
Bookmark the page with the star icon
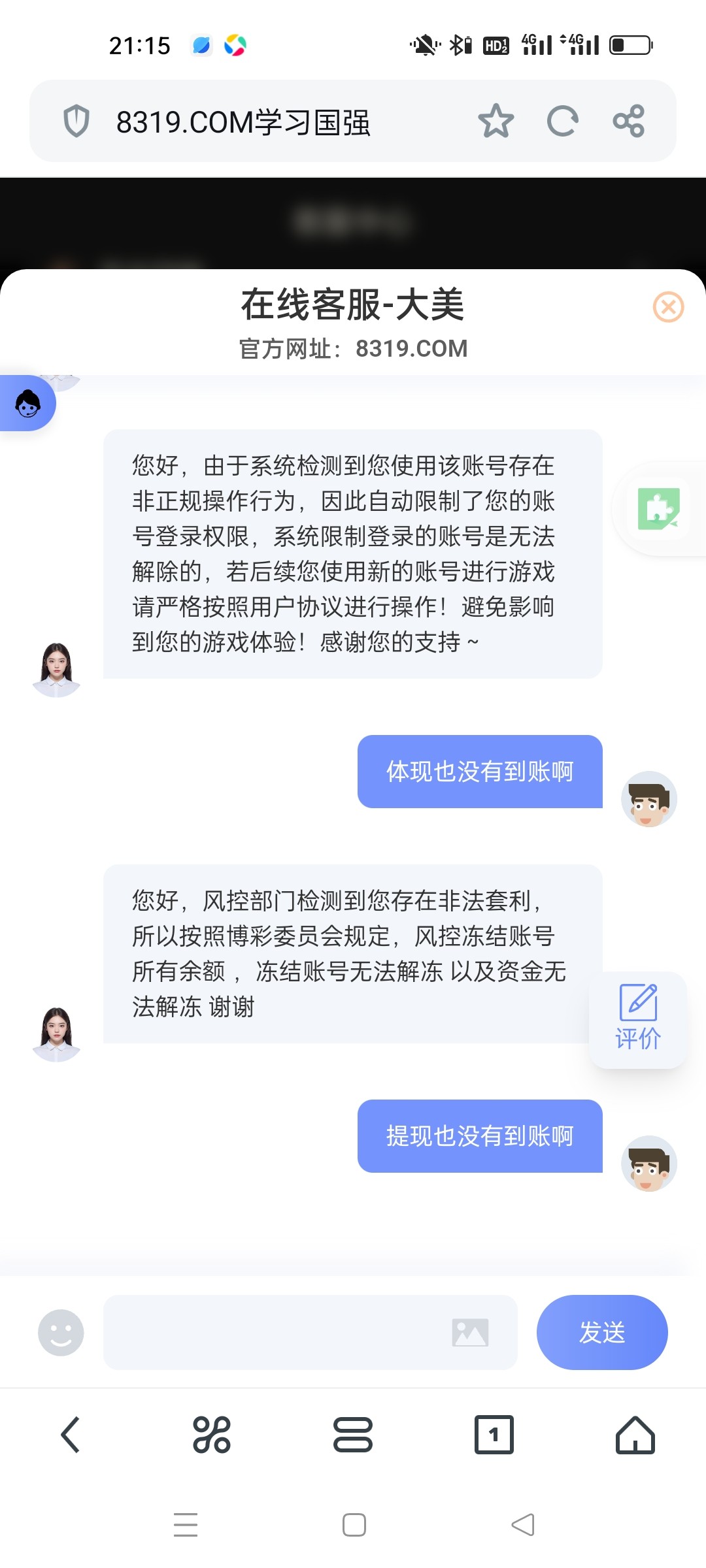click(497, 121)
